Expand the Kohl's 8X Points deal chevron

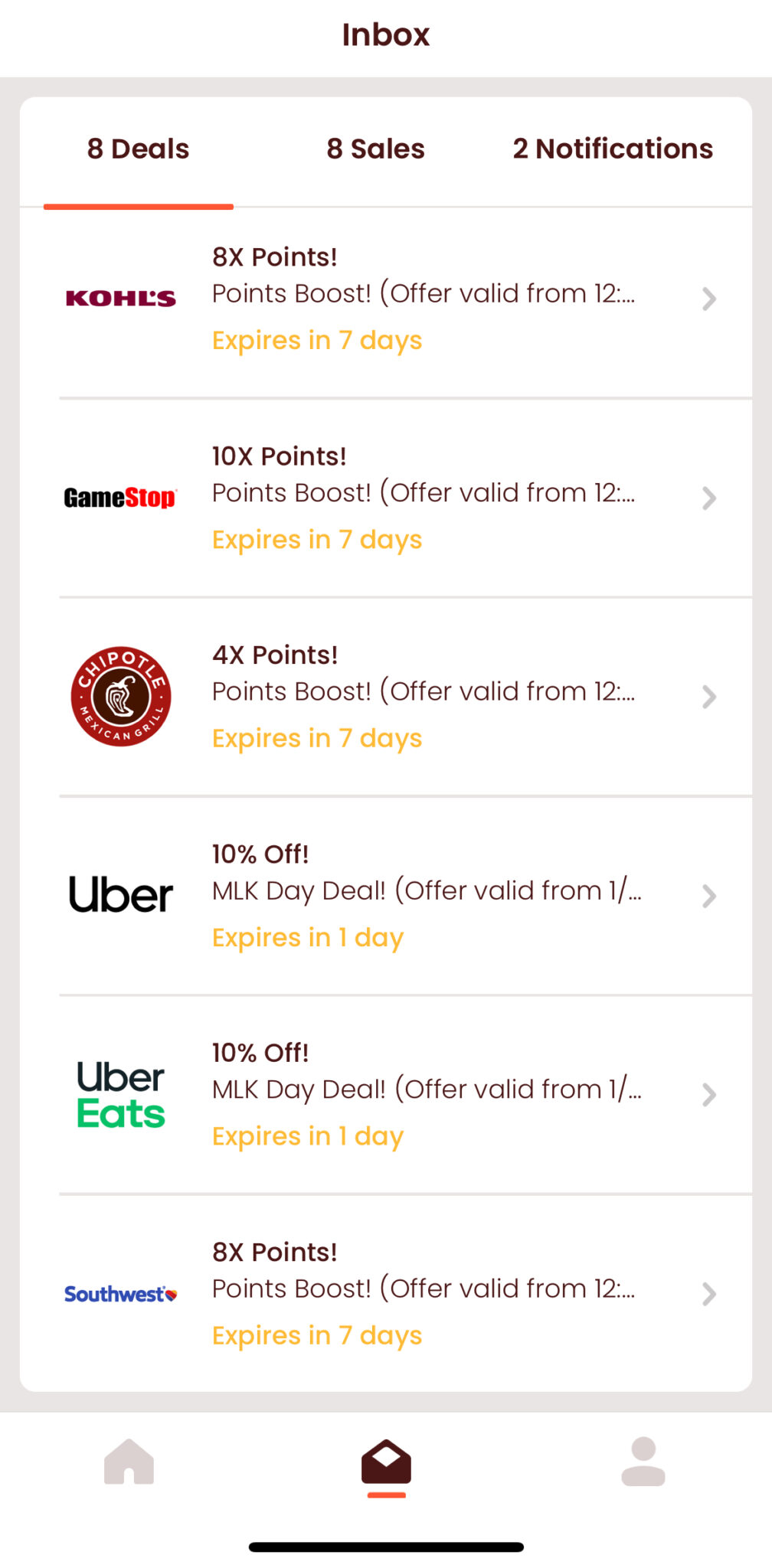tap(708, 299)
